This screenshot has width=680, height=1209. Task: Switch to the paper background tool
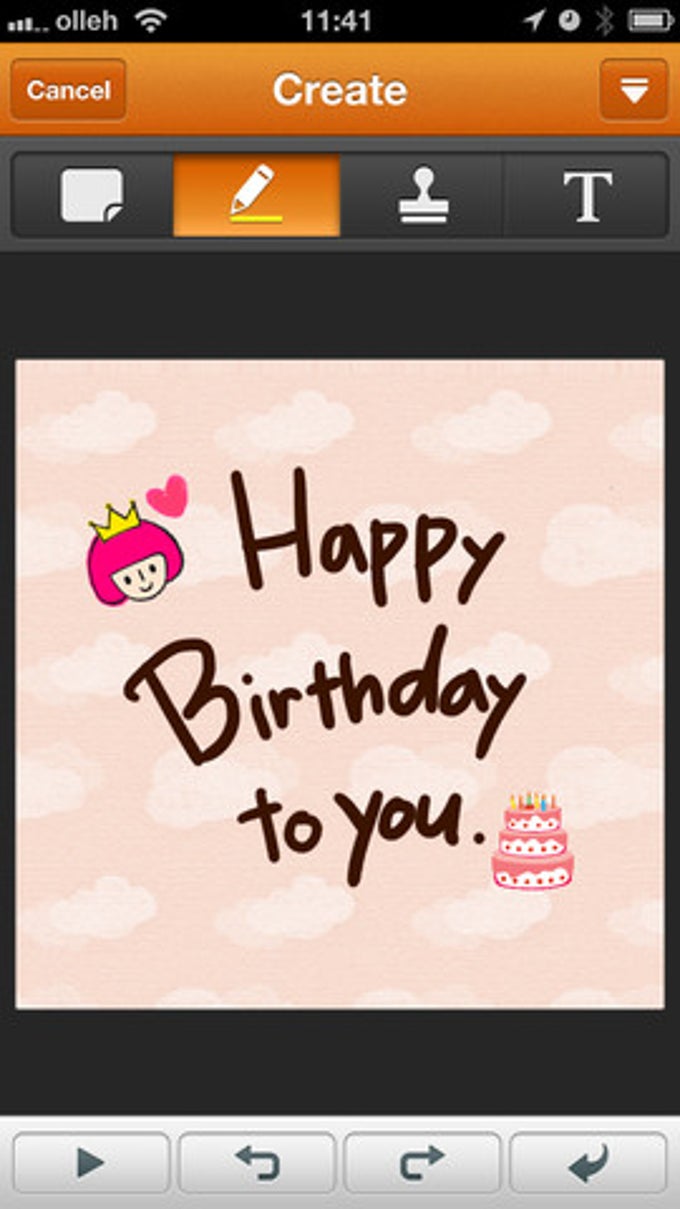coord(92,195)
